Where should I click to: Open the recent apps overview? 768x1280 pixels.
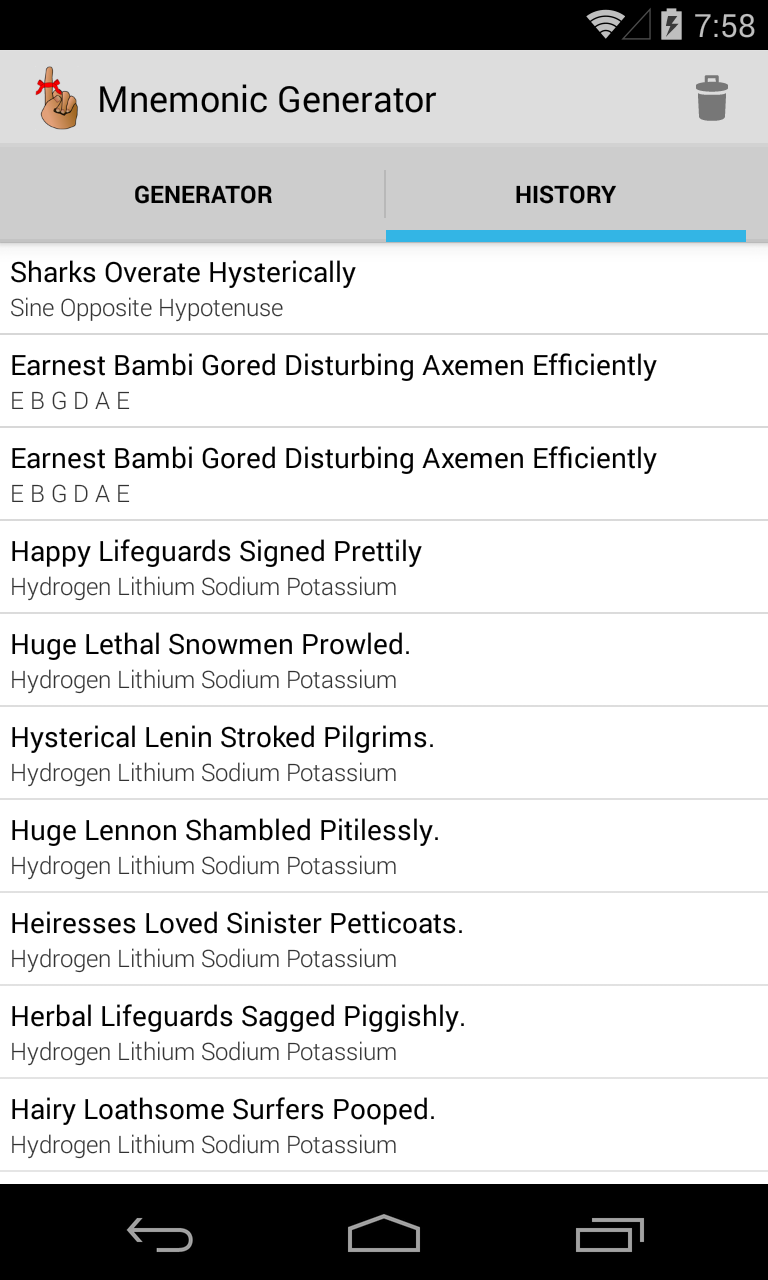(610, 1234)
